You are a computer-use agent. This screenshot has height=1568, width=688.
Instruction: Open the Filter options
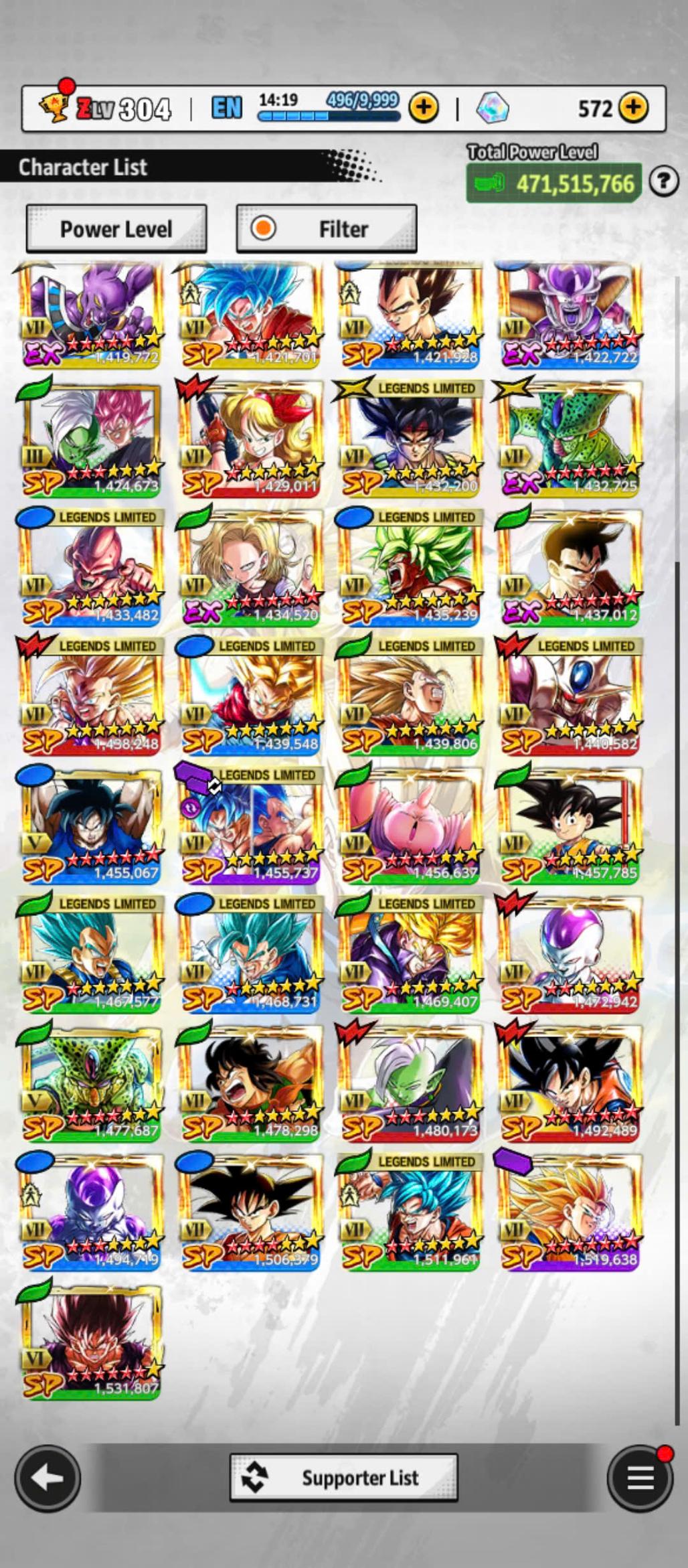click(327, 229)
